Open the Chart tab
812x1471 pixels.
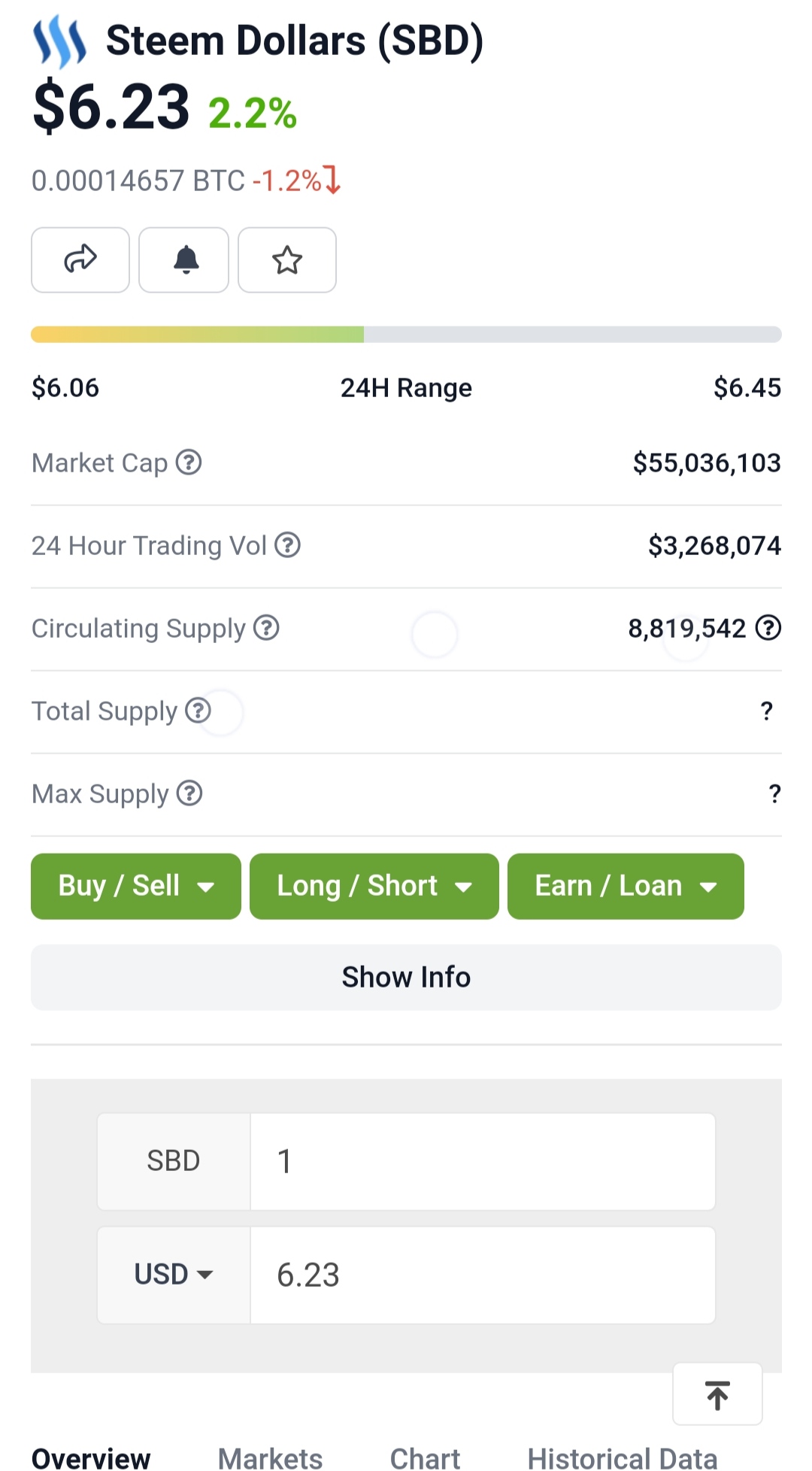425,1459
